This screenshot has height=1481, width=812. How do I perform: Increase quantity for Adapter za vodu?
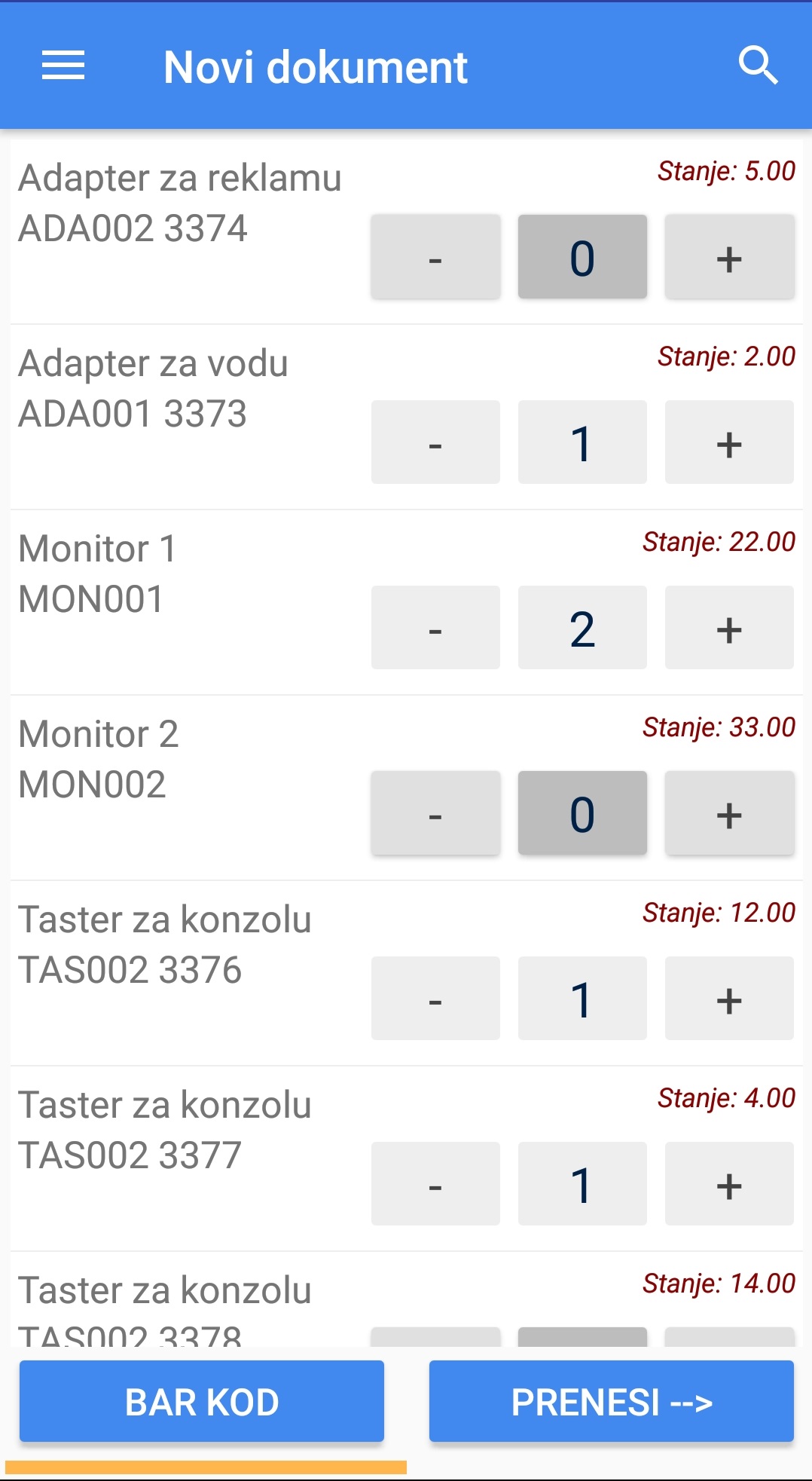coord(729,442)
